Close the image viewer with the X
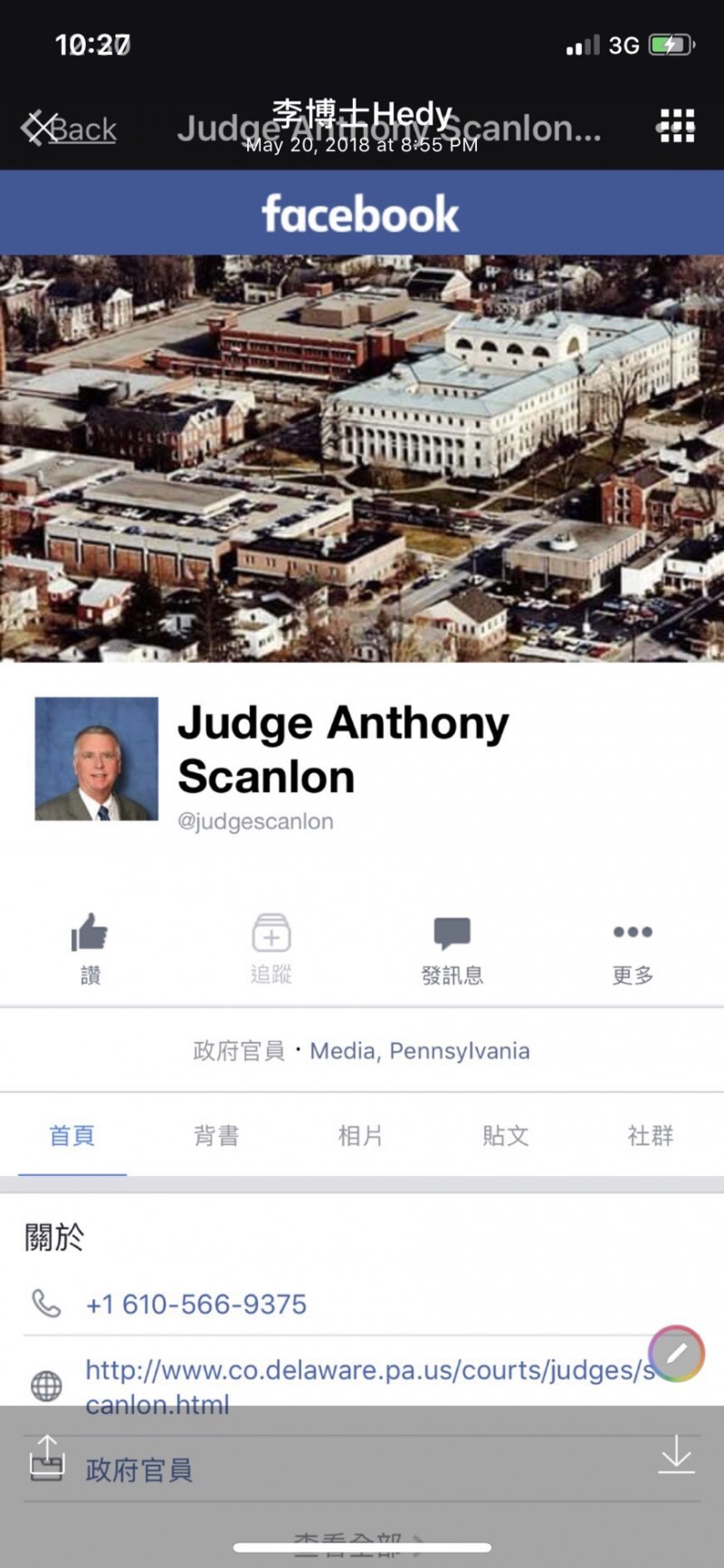The image size is (724, 1568). point(38,129)
